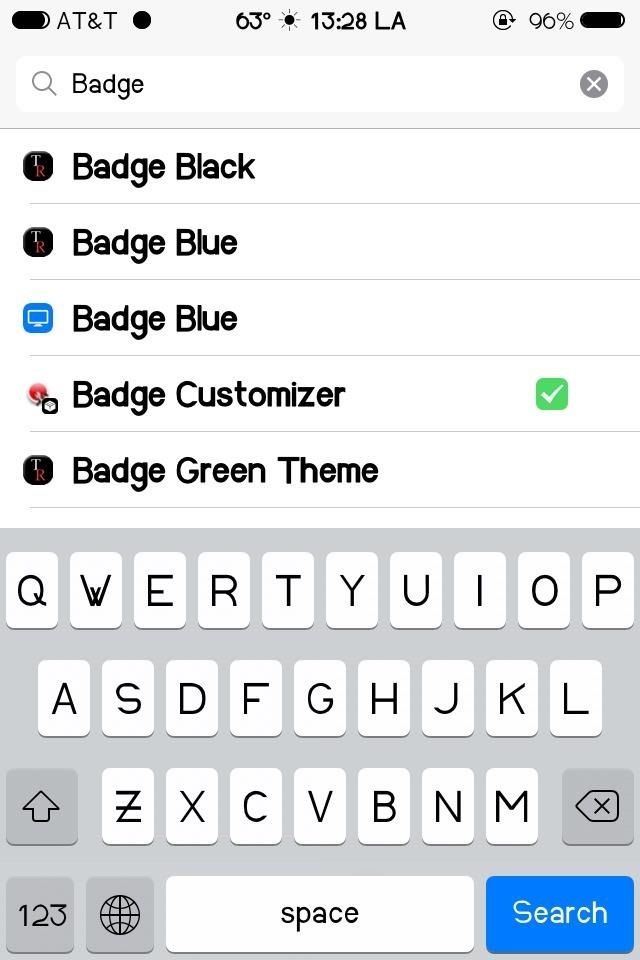The image size is (640, 960).
Task: Tap the globe language key
Action: point(120,915)
